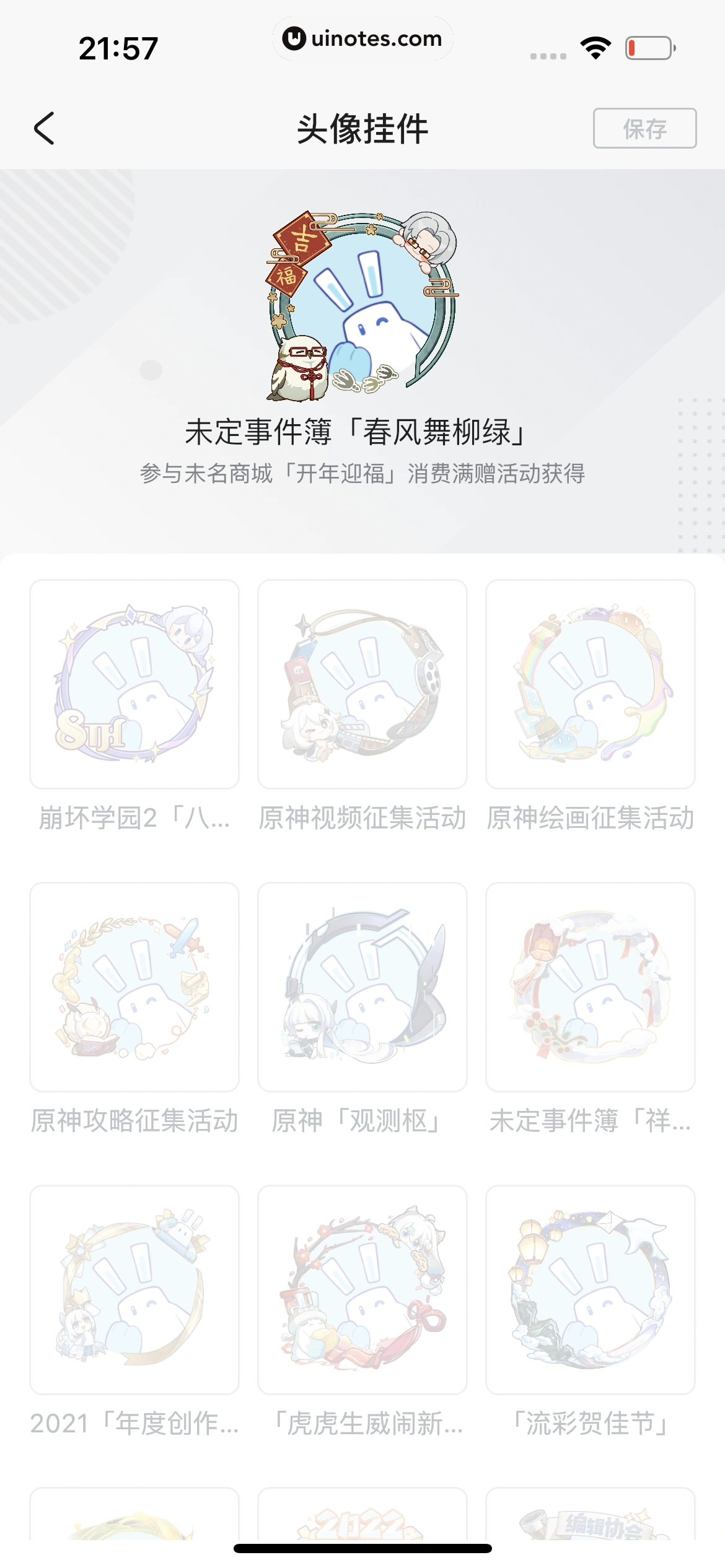Screen dimensions: 725x1568
Task: Choose the 原神视频征集活动 pendant
Action: tap(362, 684)
